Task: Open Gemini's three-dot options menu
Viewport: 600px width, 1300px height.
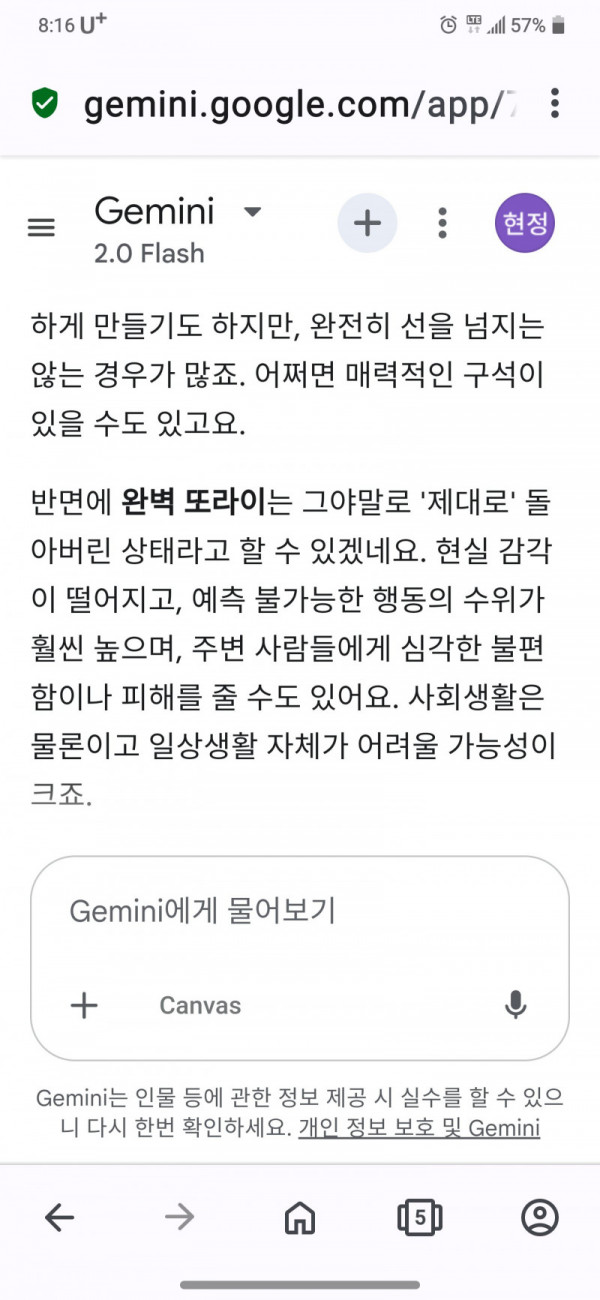Action: pyautogui.click(x=442, y=223)
